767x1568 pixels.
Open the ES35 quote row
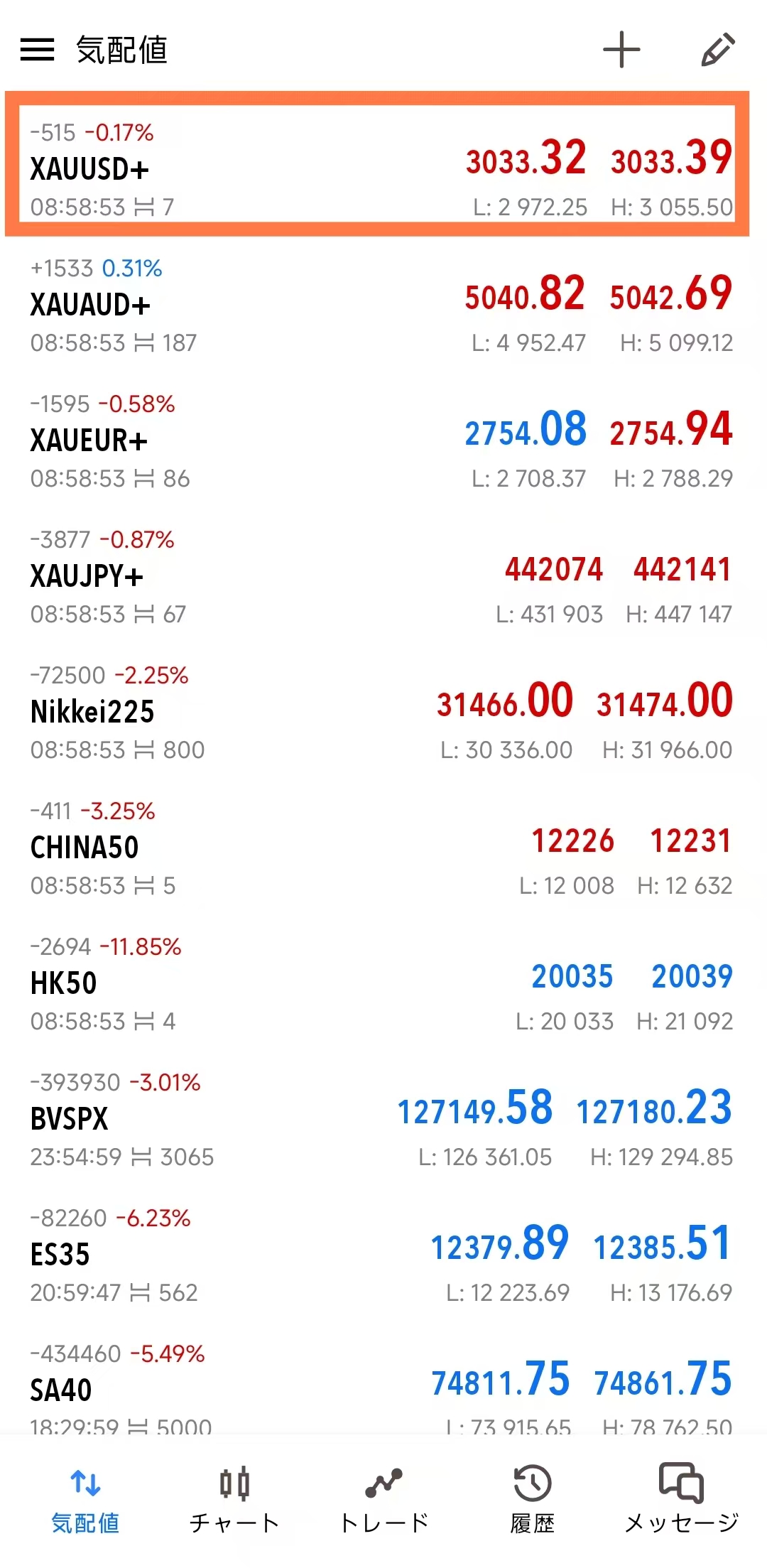376,1255
